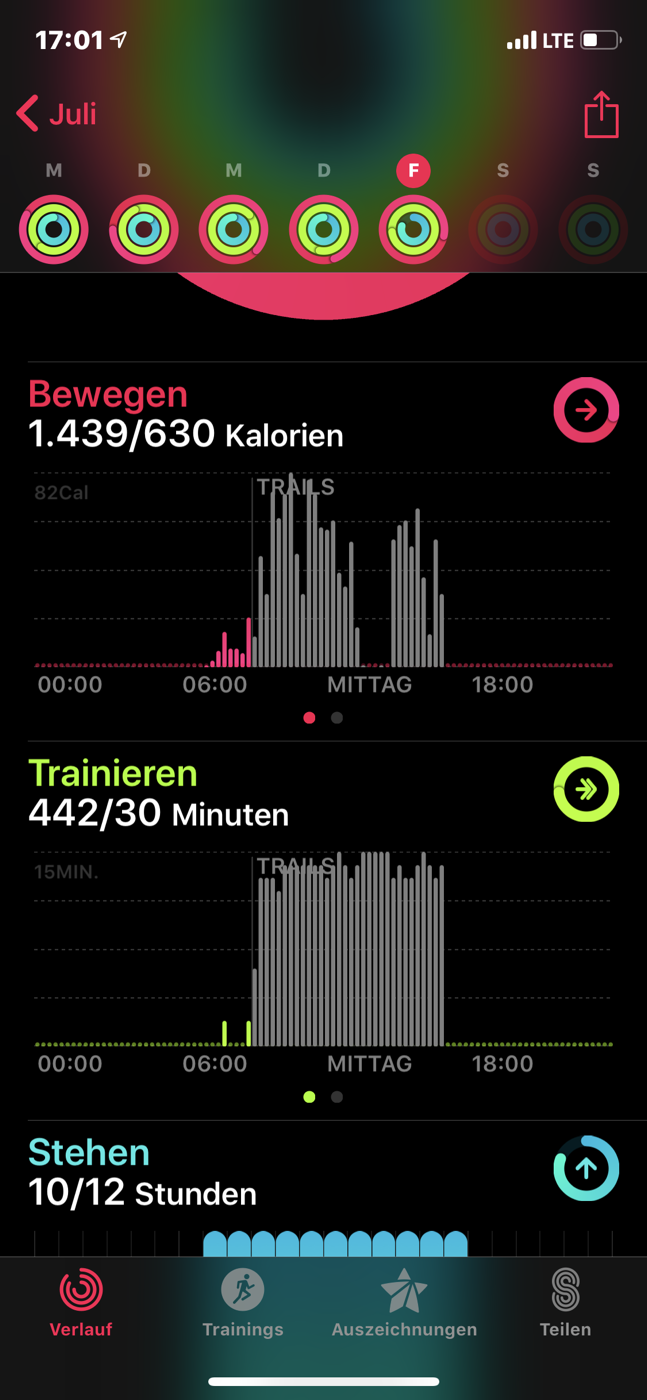Select Friday's highlighted activity rings

click(413, 229)
